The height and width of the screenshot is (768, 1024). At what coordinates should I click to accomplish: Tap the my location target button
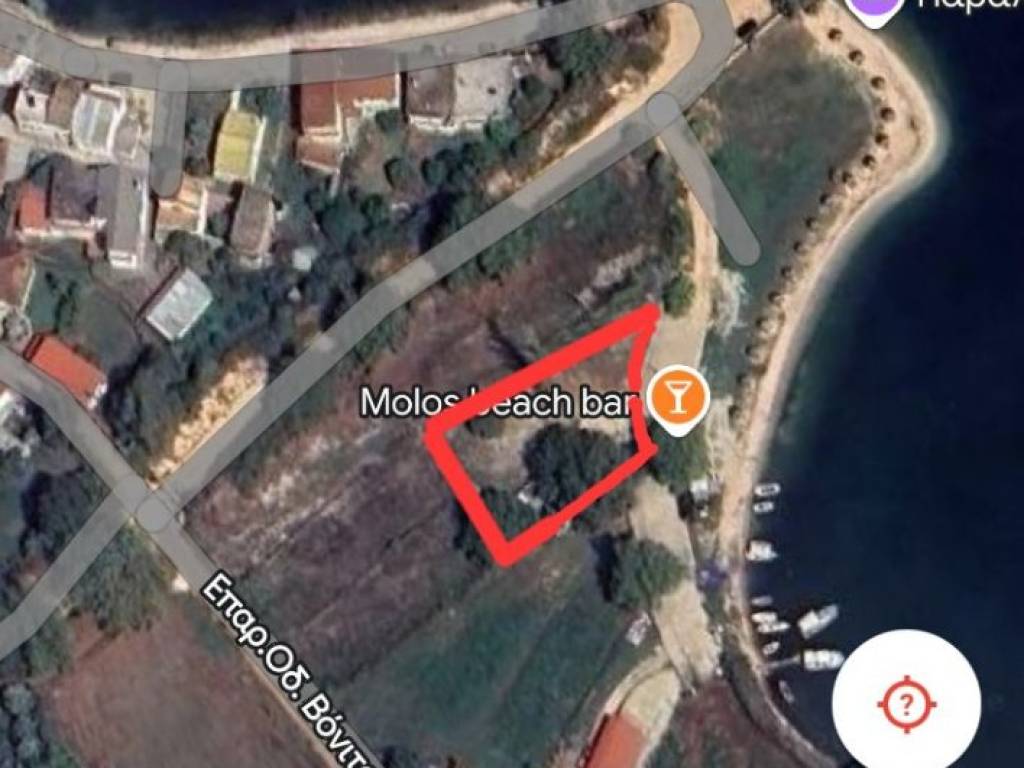point(905,703)
